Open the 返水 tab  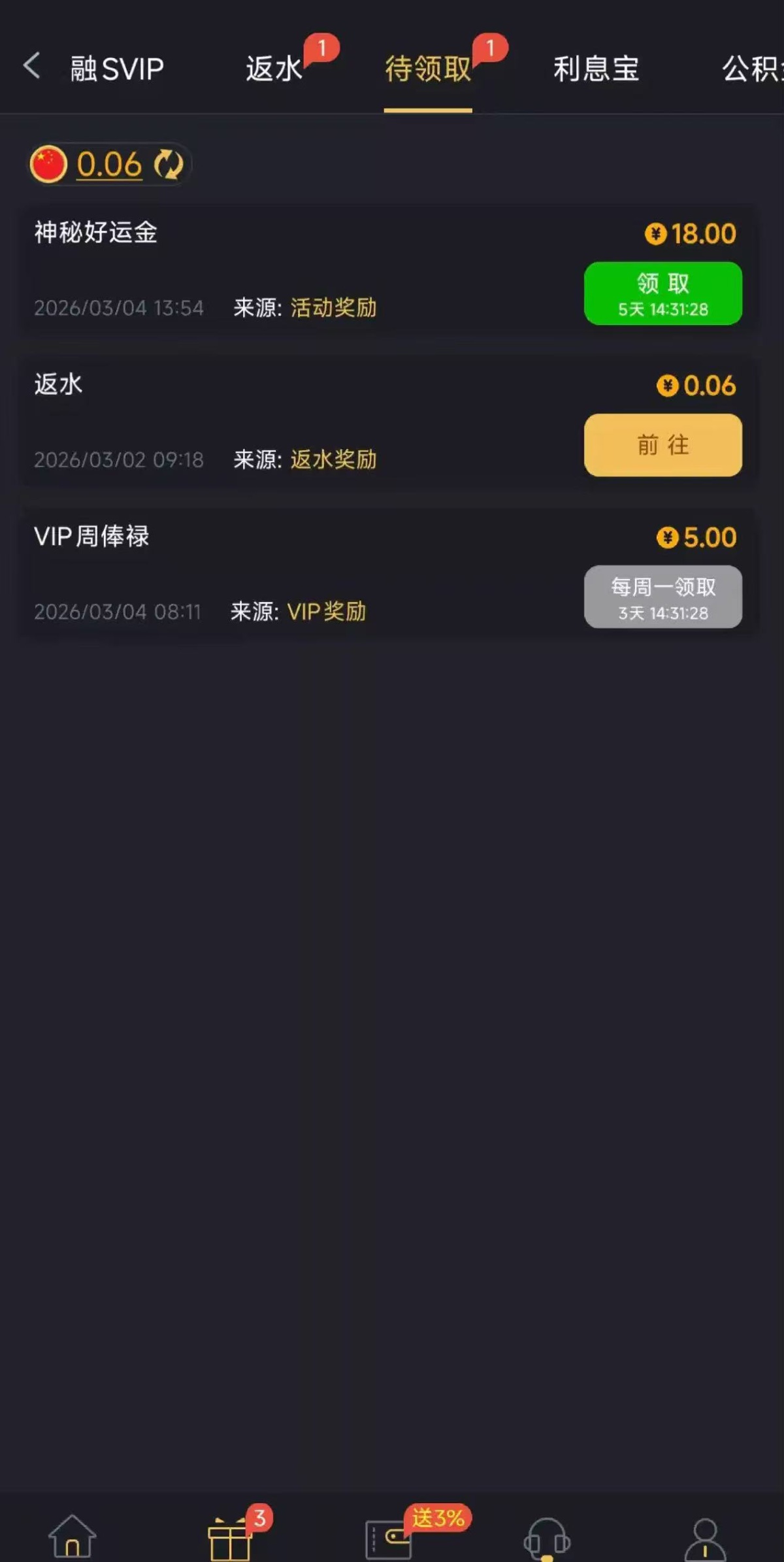[274, 69]
